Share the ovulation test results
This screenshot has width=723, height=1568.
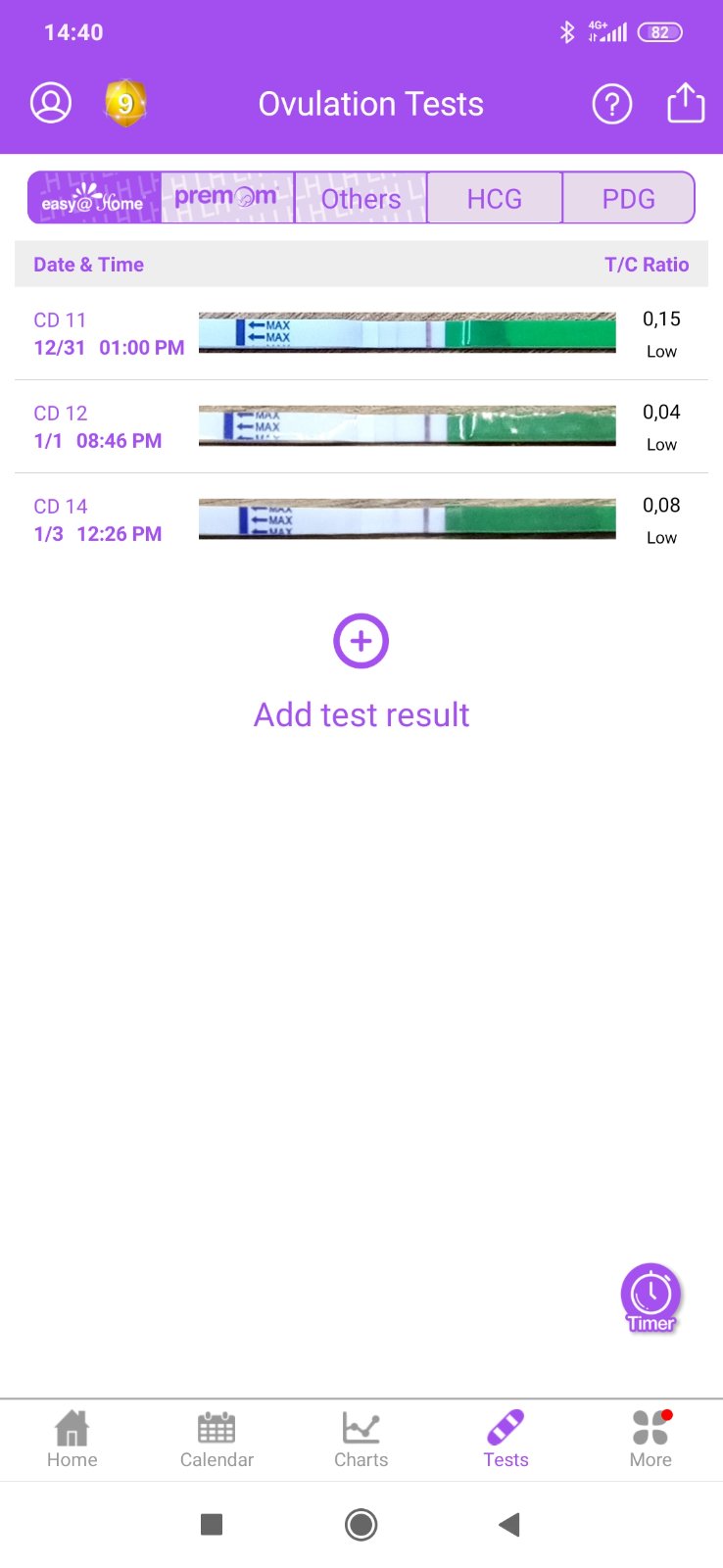(x=686, y=103)
